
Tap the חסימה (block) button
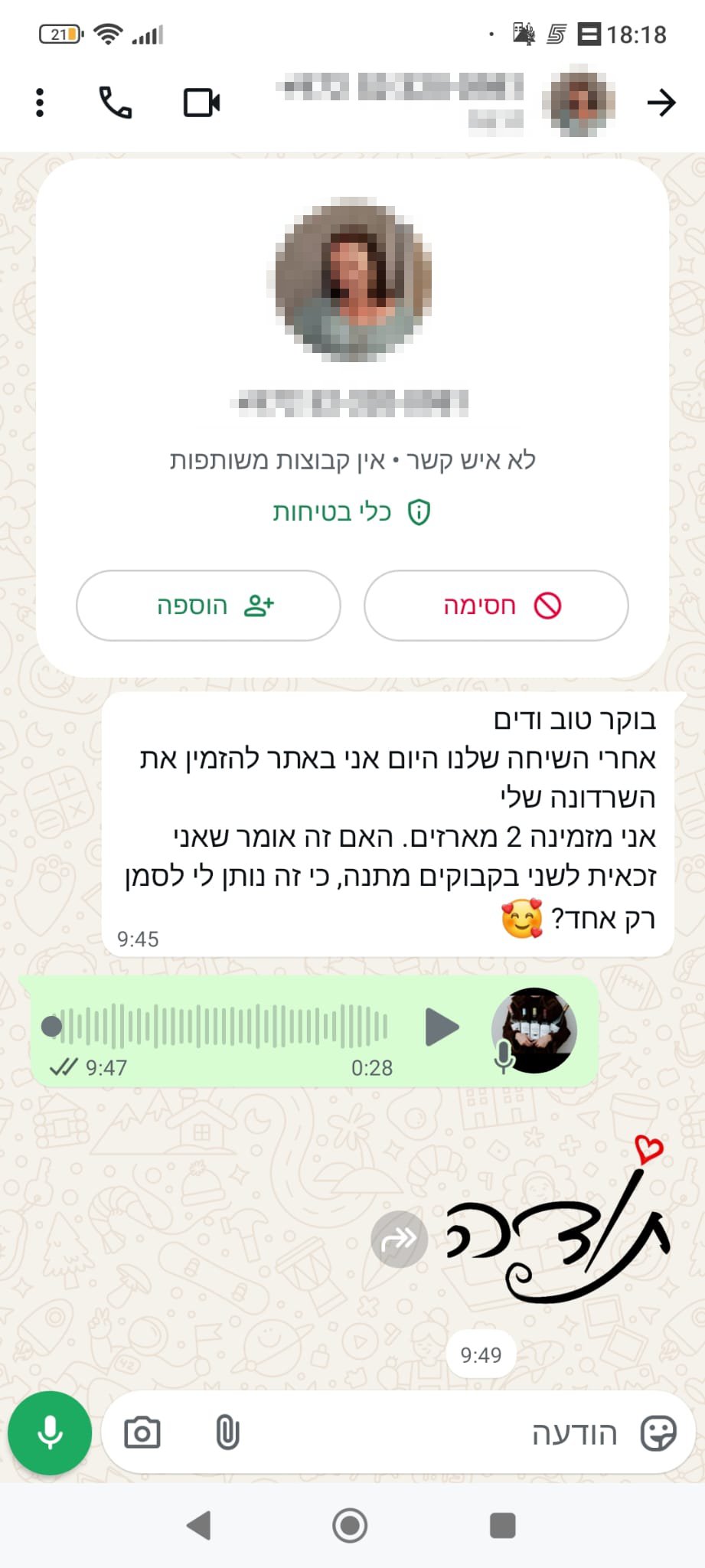tap(496, 606)
